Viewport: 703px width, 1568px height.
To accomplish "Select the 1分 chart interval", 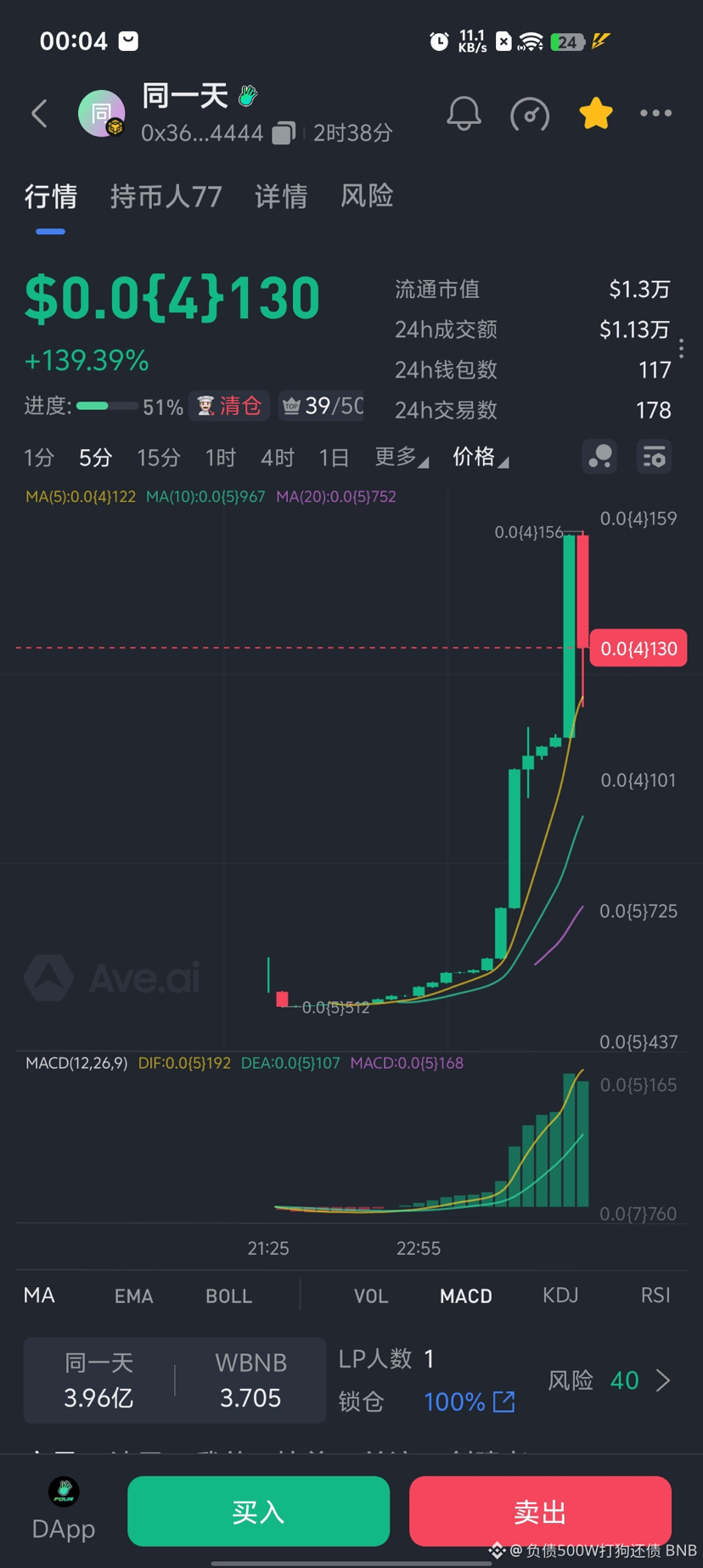I will [39, 458].
